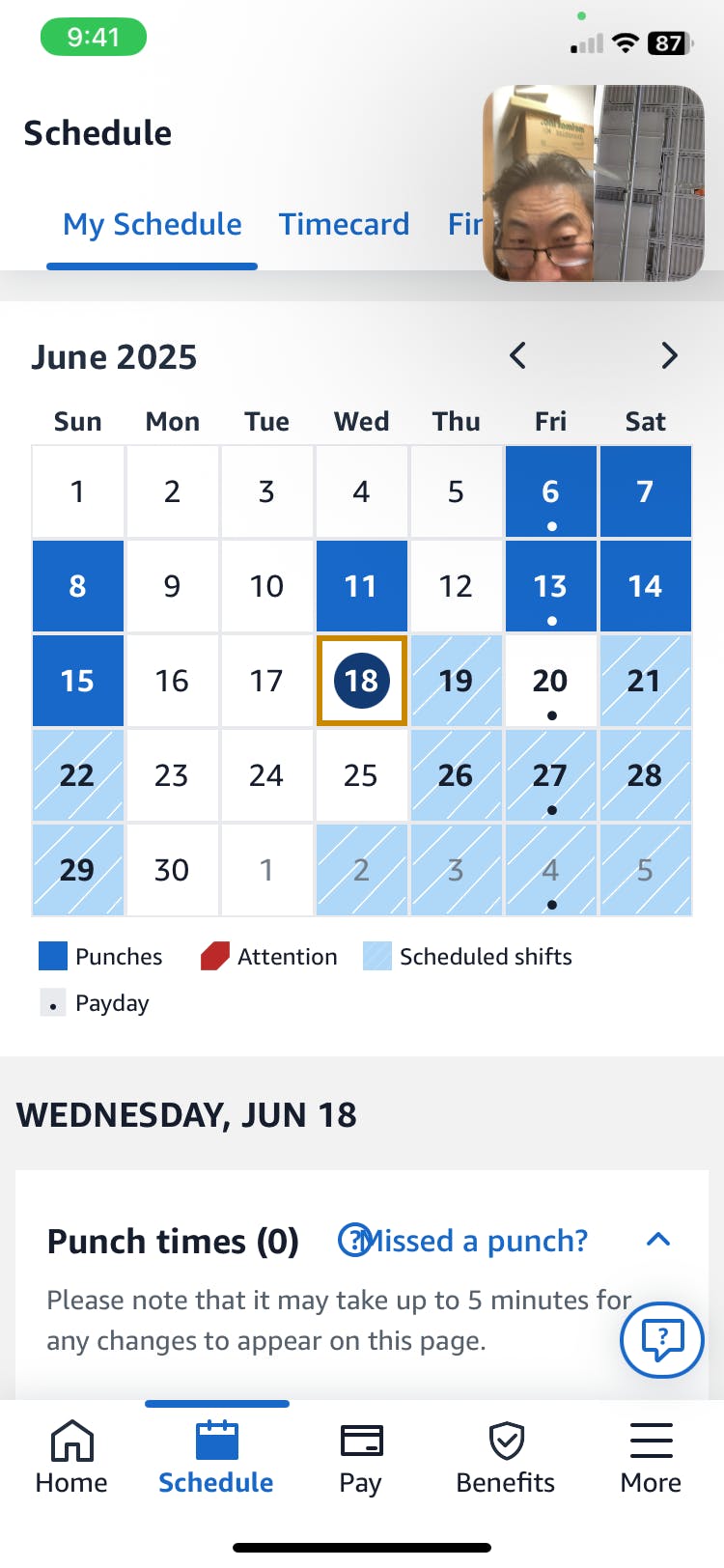The image size is (724, 1568).
Task: Select the My Schedule tab
Action: pos(153,224)
